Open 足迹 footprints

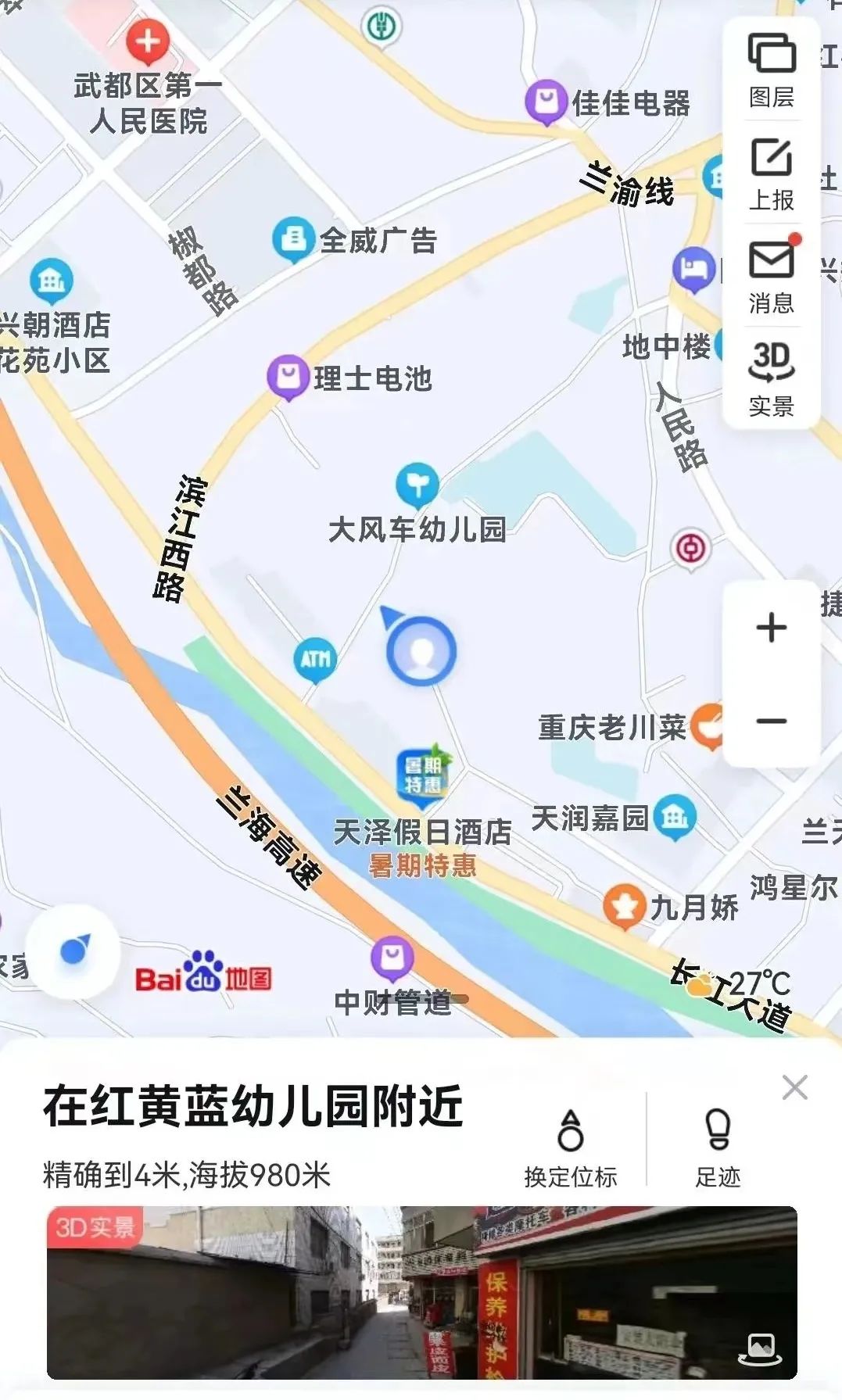point(718,1148)
